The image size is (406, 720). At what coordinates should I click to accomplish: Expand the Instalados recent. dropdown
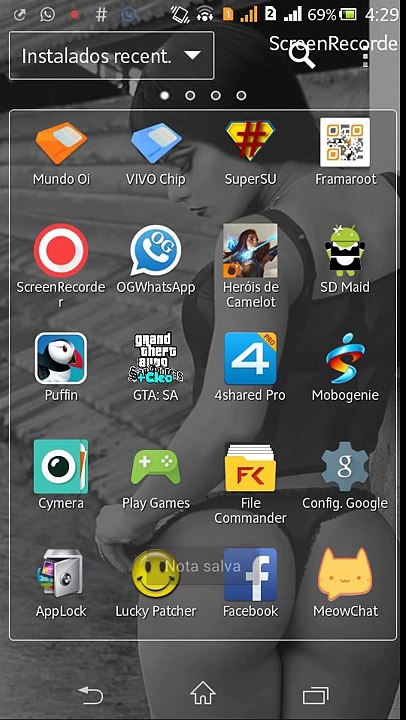pos(111,56)
